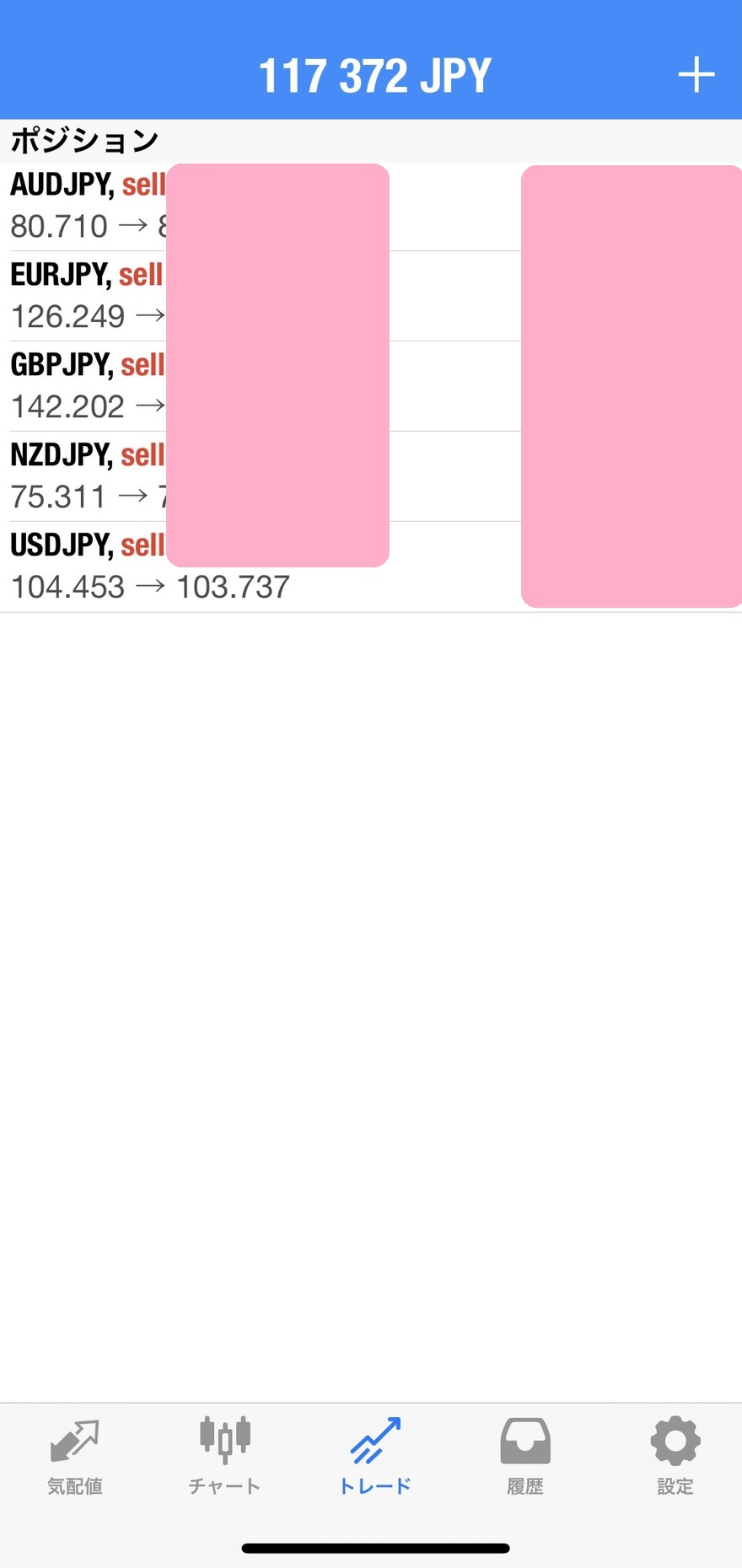Select the GBPJPY sell position
The image size is (742, 1568).
click(x=84, y=386)
